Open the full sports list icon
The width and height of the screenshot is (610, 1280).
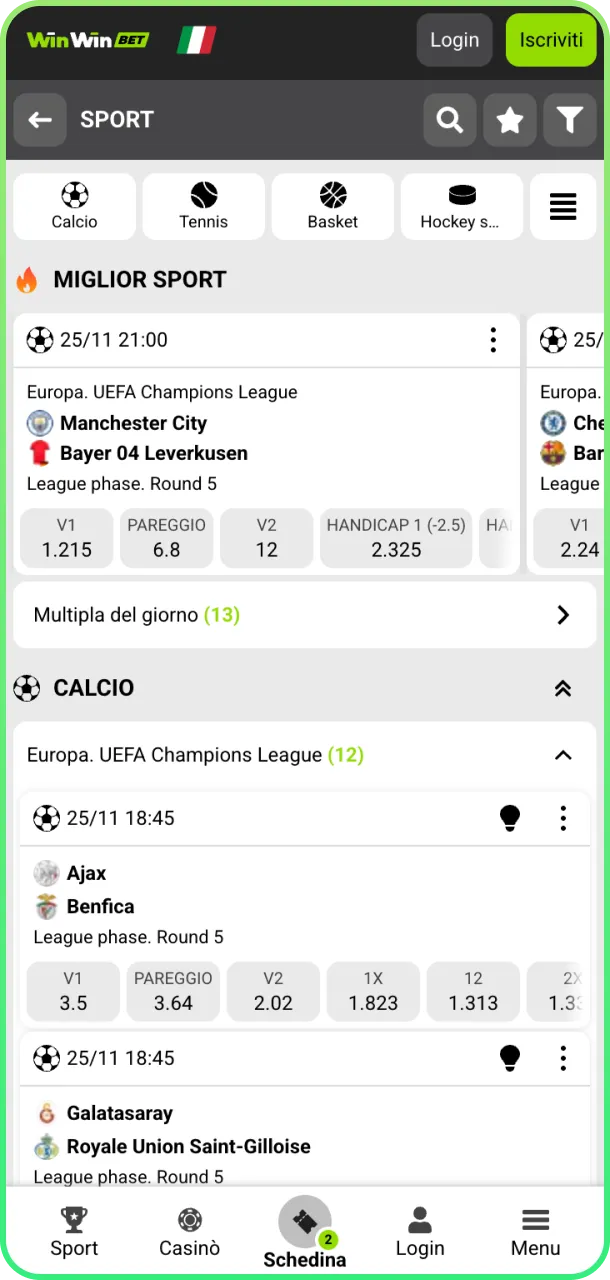tap(563, 207)
